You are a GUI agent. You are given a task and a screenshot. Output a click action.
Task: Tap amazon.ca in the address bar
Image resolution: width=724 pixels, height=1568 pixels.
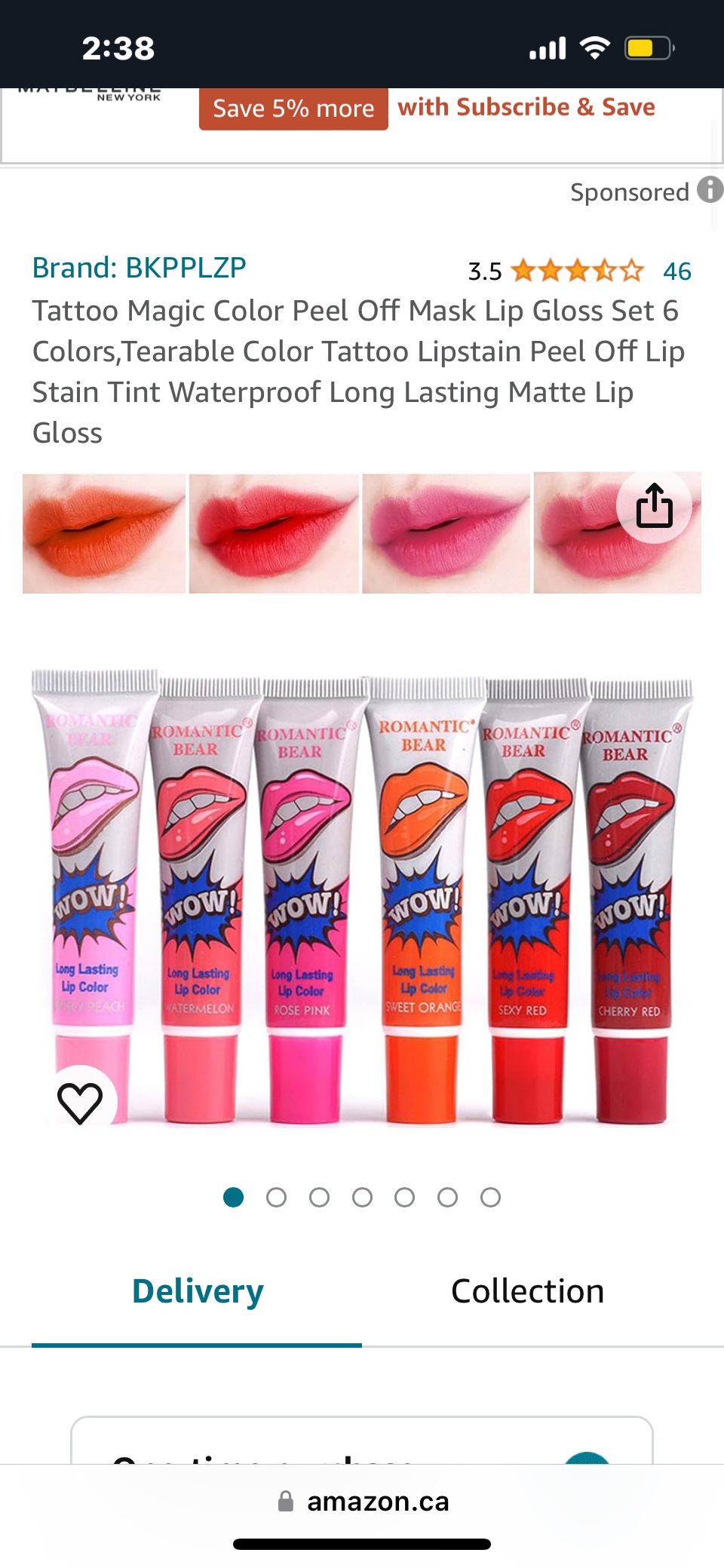(380, 1501)
